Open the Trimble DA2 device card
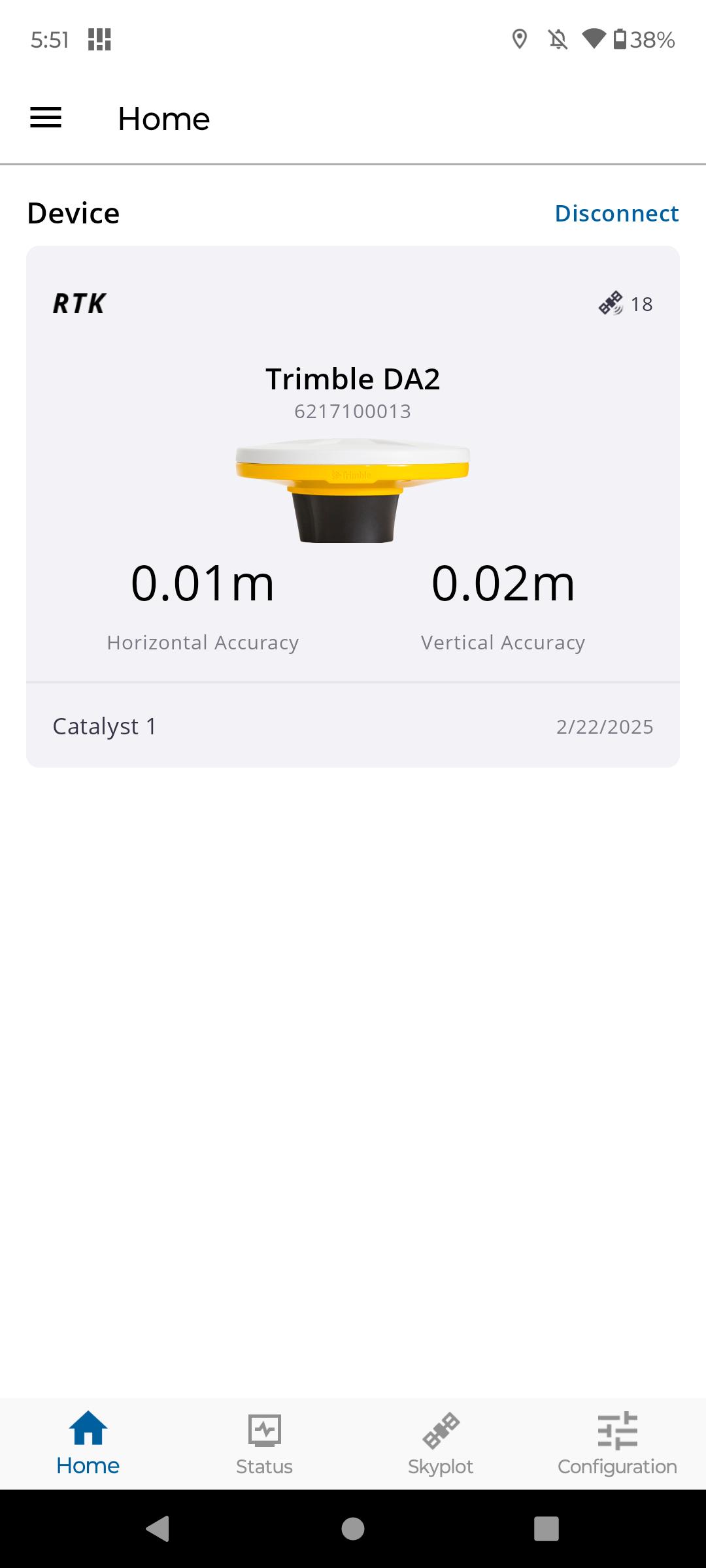This screenshot has height=1568, width=706. tap(353, 464)
